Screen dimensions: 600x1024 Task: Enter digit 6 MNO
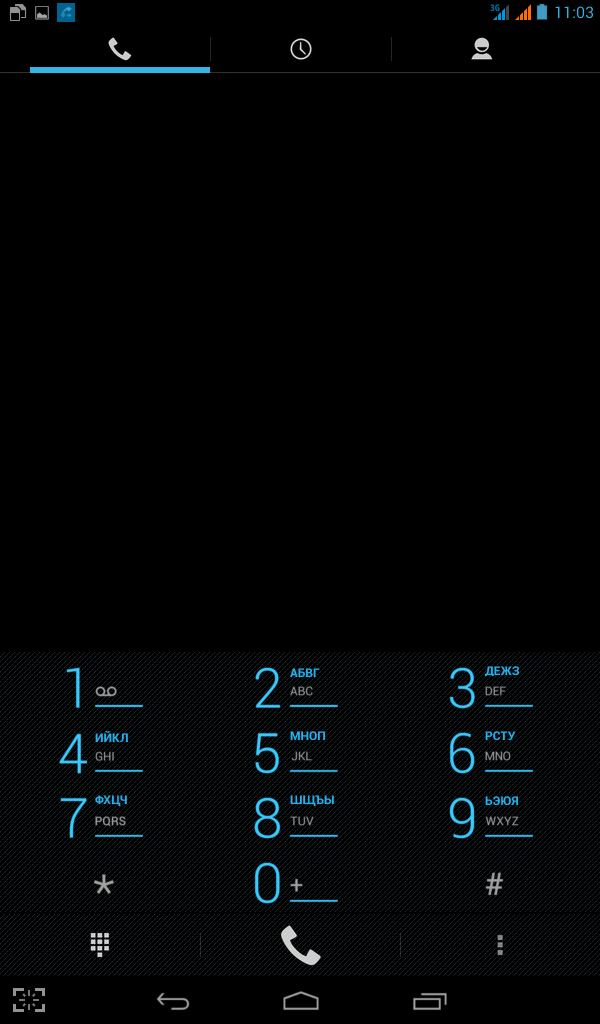(x=494, y=752)
